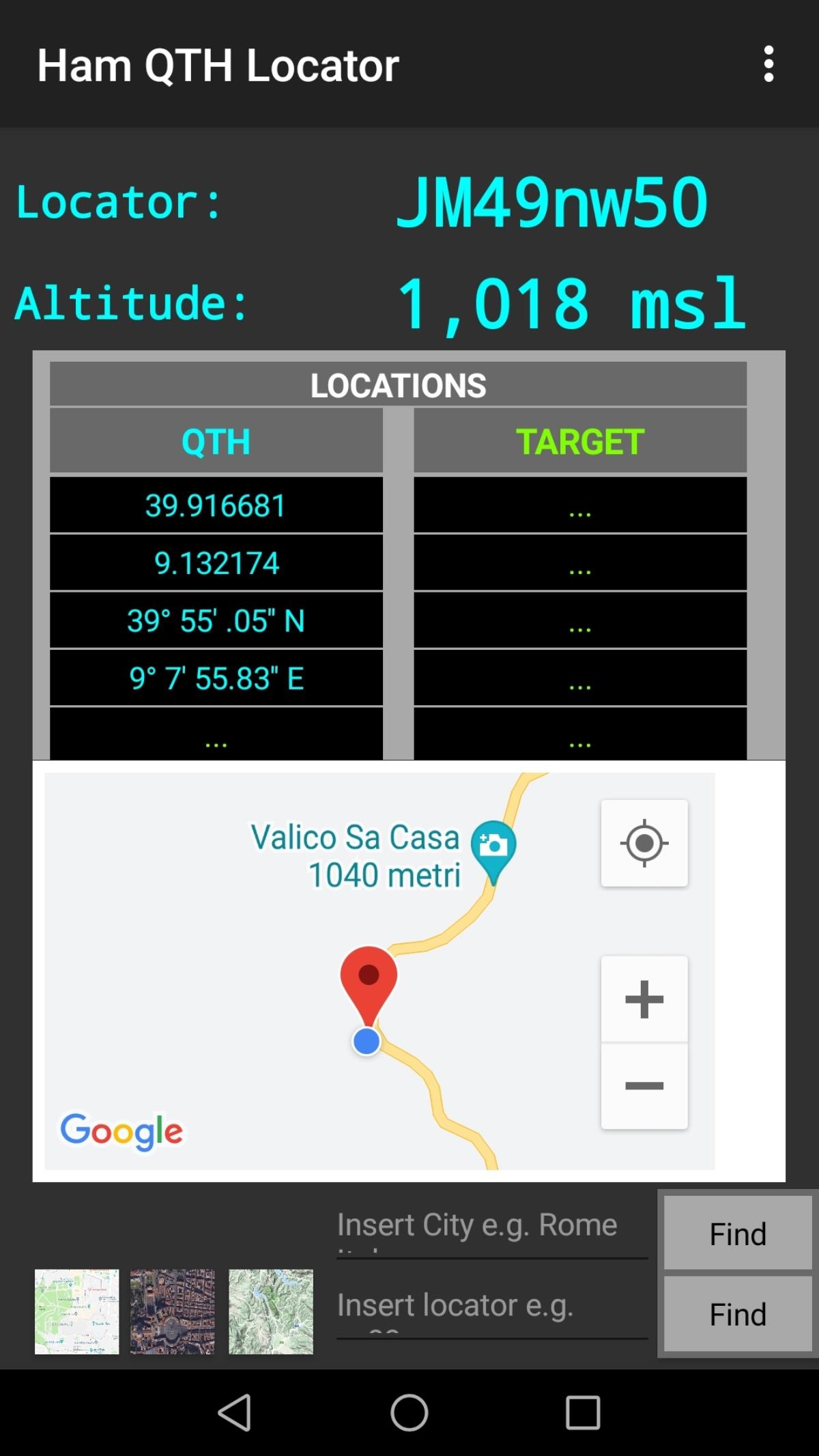Zoom in on the map
This screenshot has height=1456, width=819.
[x=644, y=999]
